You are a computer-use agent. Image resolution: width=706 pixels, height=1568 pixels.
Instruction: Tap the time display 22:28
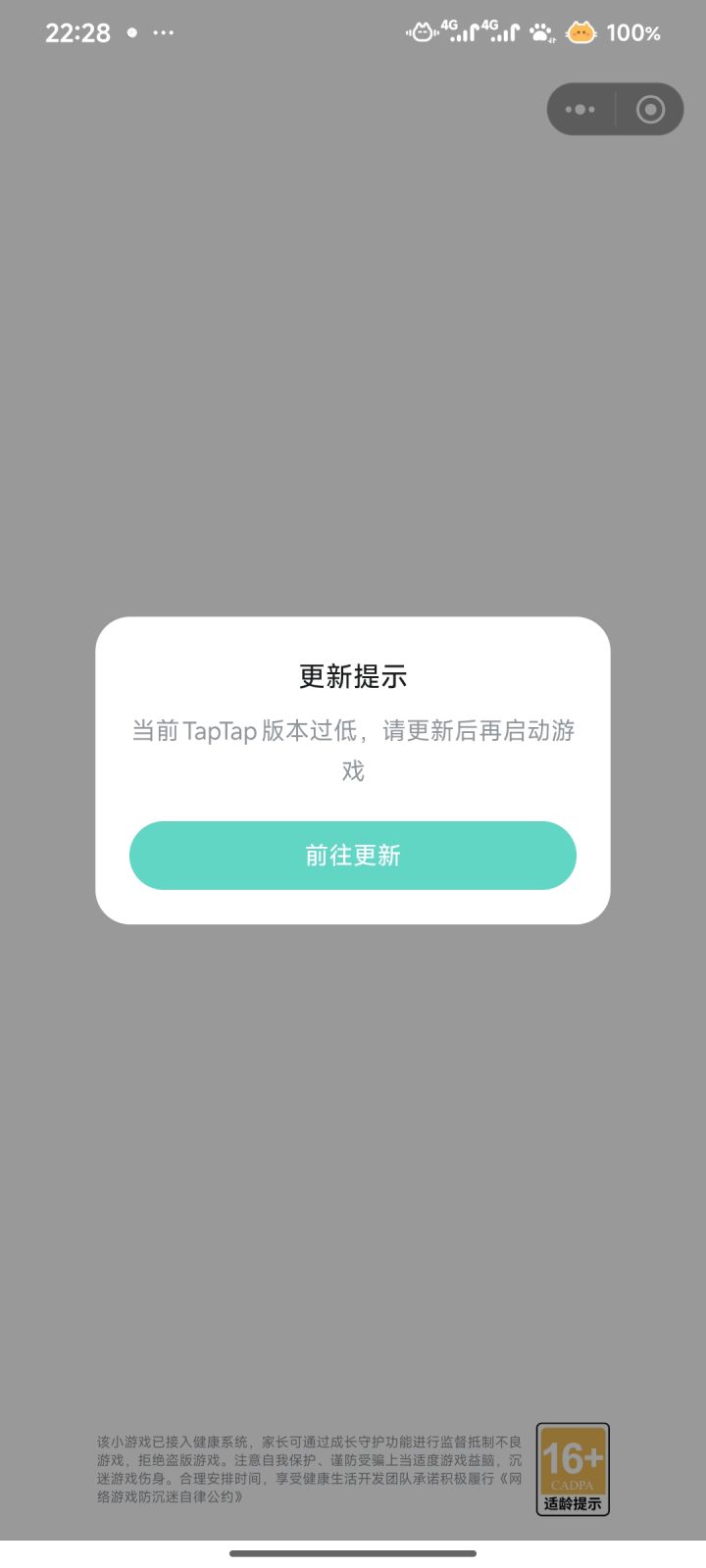[77, 32]
